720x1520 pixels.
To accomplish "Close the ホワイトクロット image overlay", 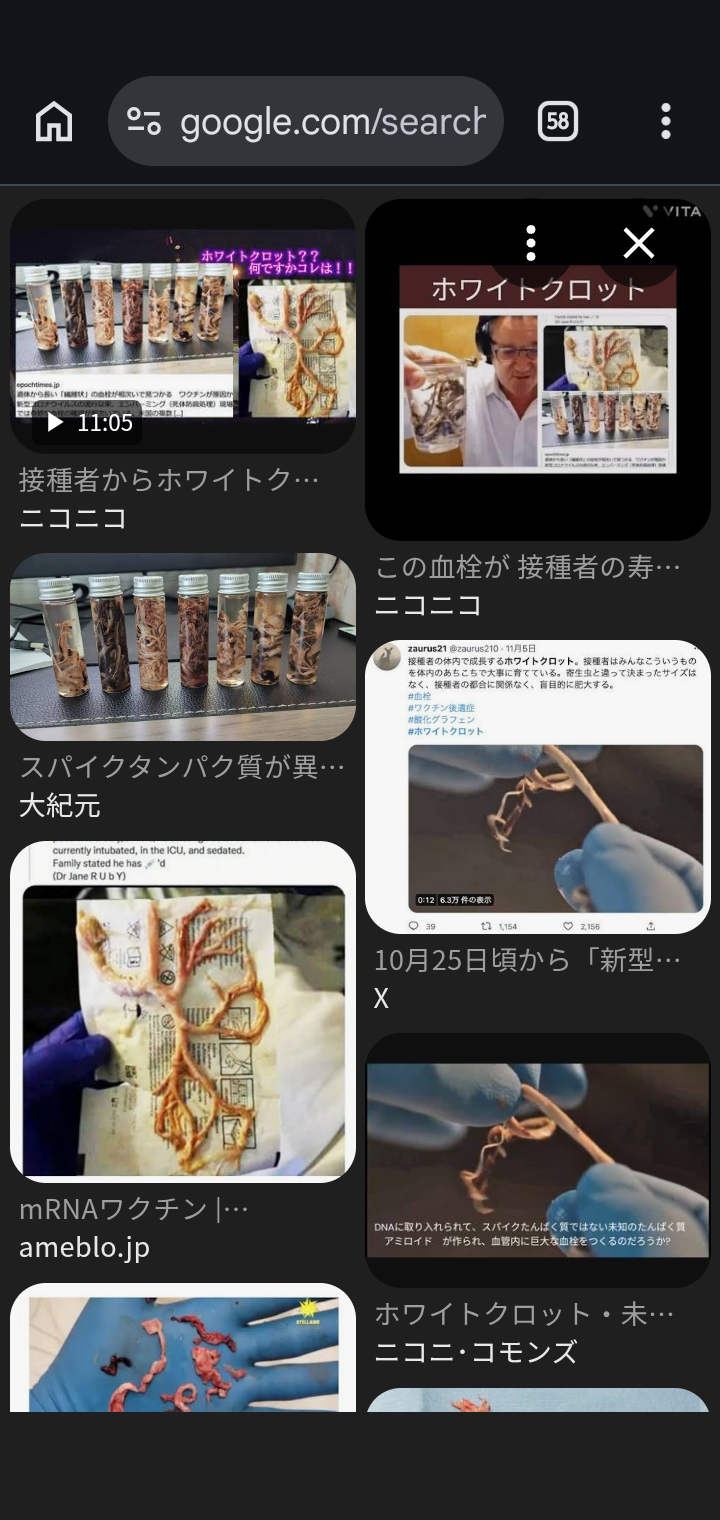I will pyautogui.click(x=638, y=243).
